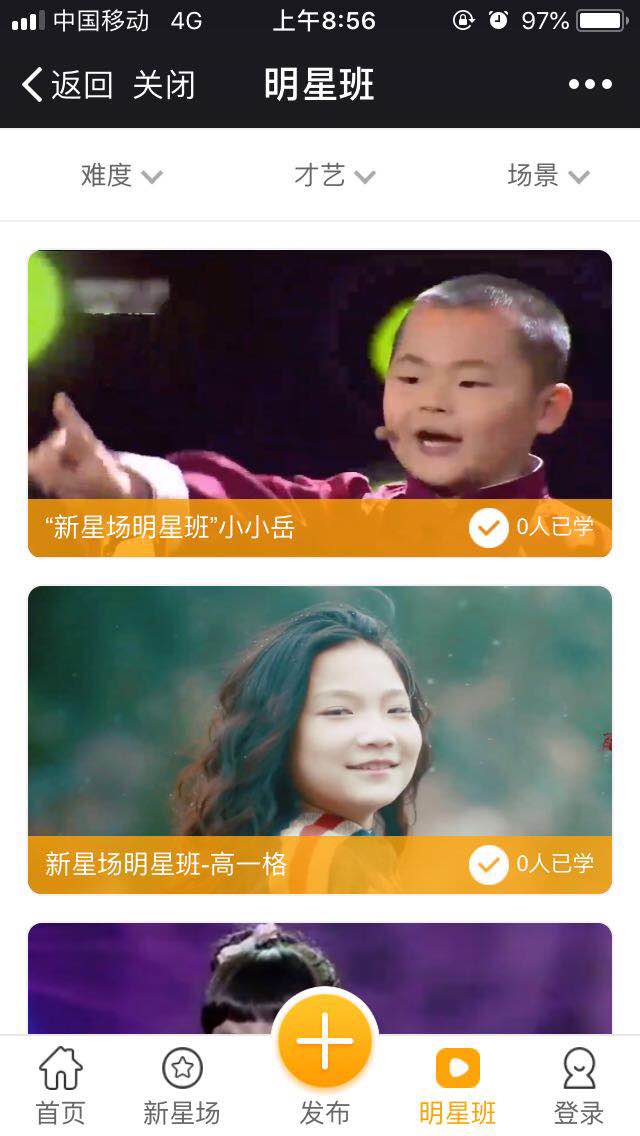This screenshot has width=640, height=1136.
Task: Expand the 场景 filter dropdown
Action: [548, 176]
